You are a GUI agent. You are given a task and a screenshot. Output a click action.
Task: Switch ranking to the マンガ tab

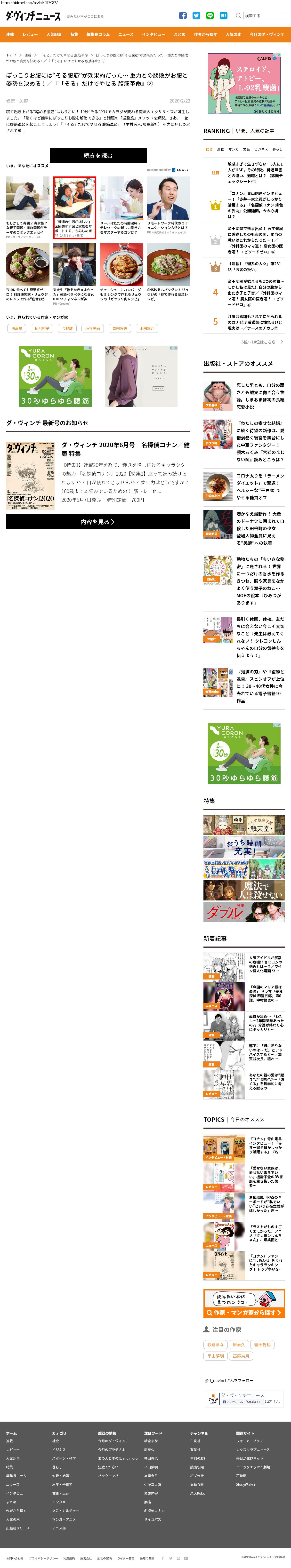233,149
